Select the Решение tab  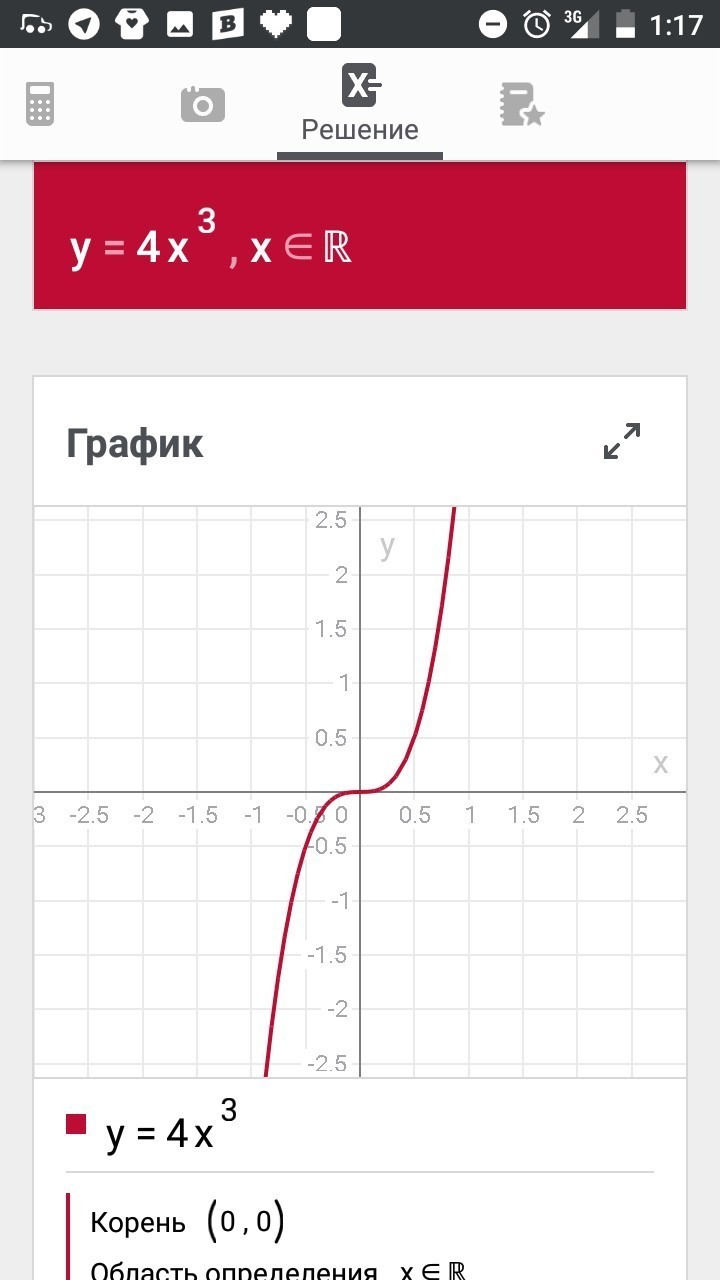[x=360, y=105]
